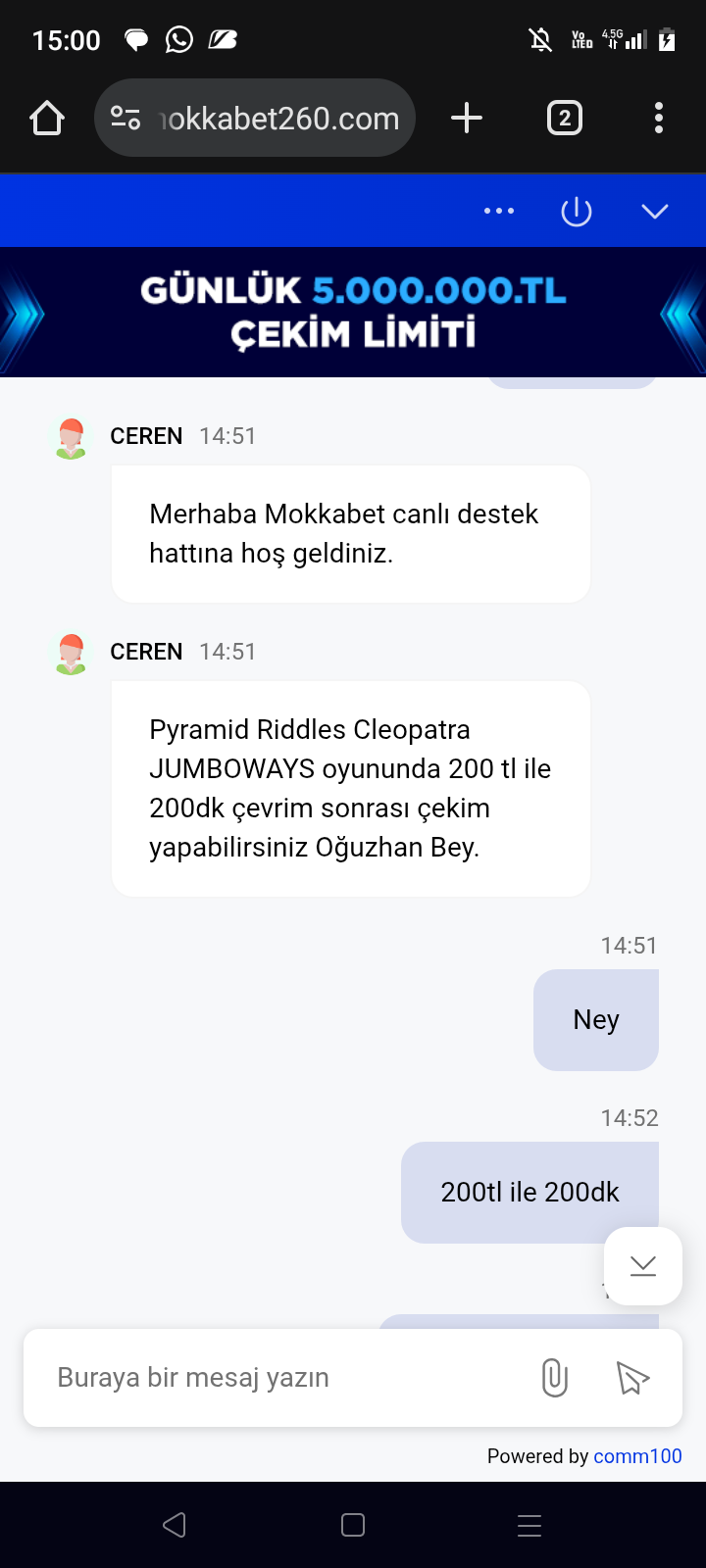Send the message with arrow icon
Screen dimensions: 706x1568
tap(632, 1378)
